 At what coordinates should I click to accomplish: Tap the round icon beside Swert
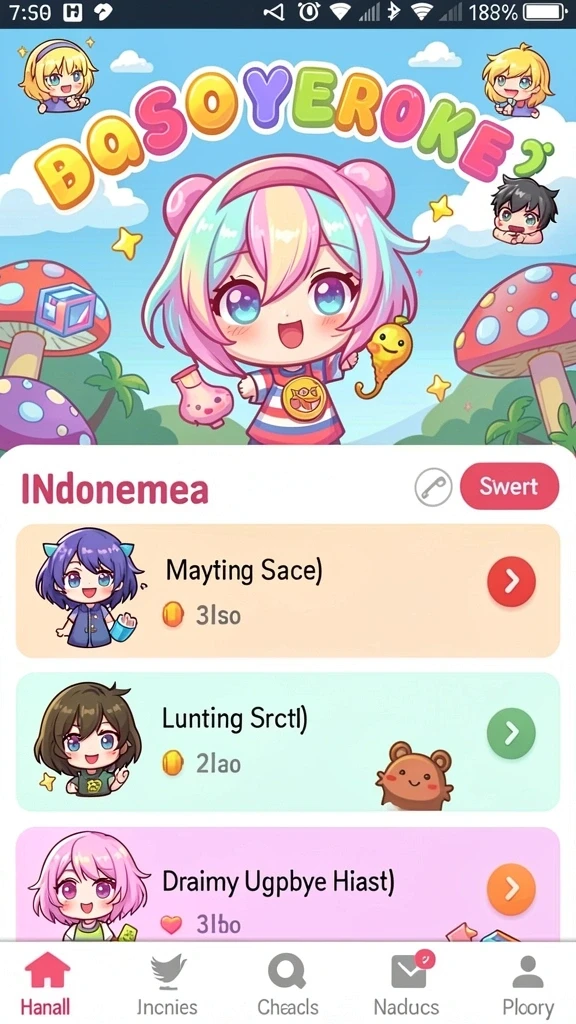[x=434, y=487]
